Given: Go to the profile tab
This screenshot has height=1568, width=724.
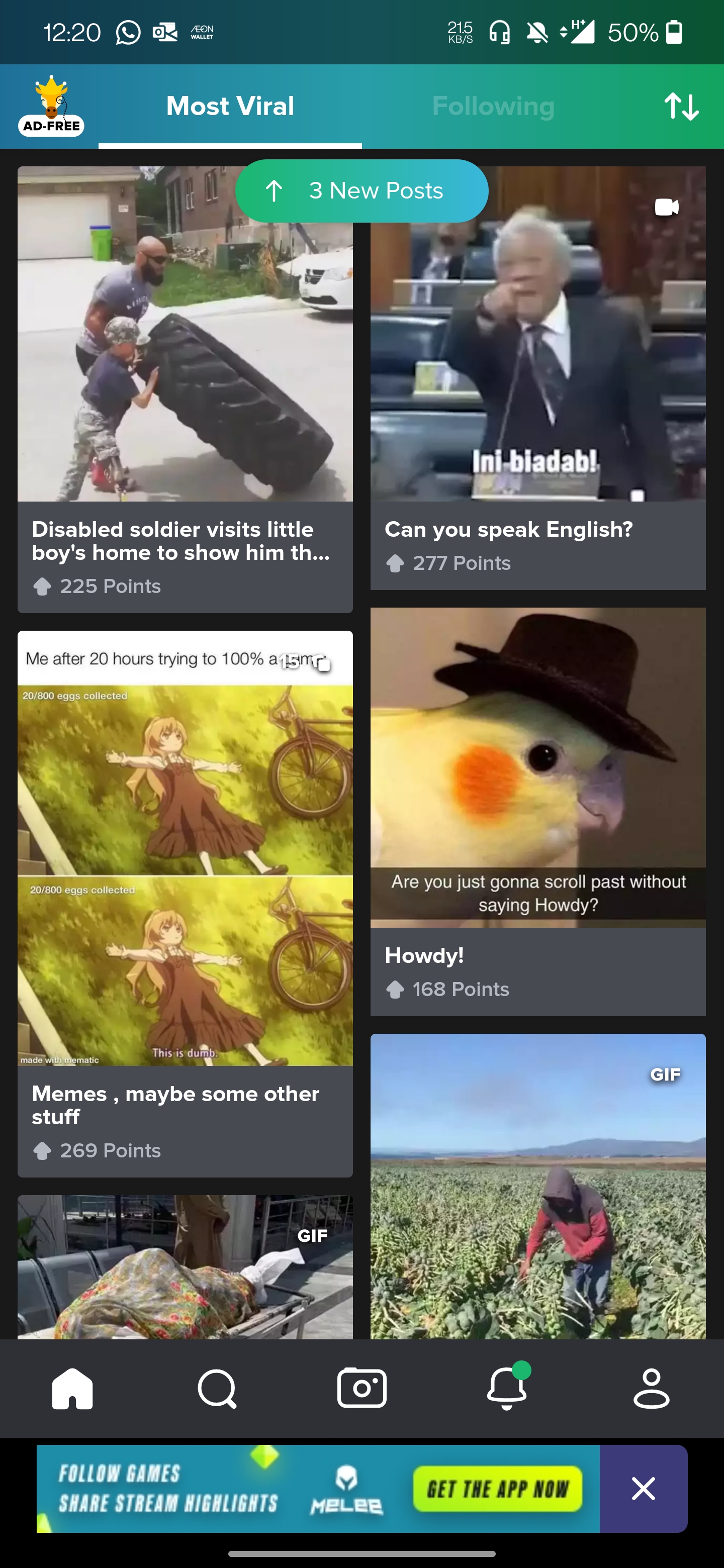Looking at the screenshot, I should [x=652, y=1389].
